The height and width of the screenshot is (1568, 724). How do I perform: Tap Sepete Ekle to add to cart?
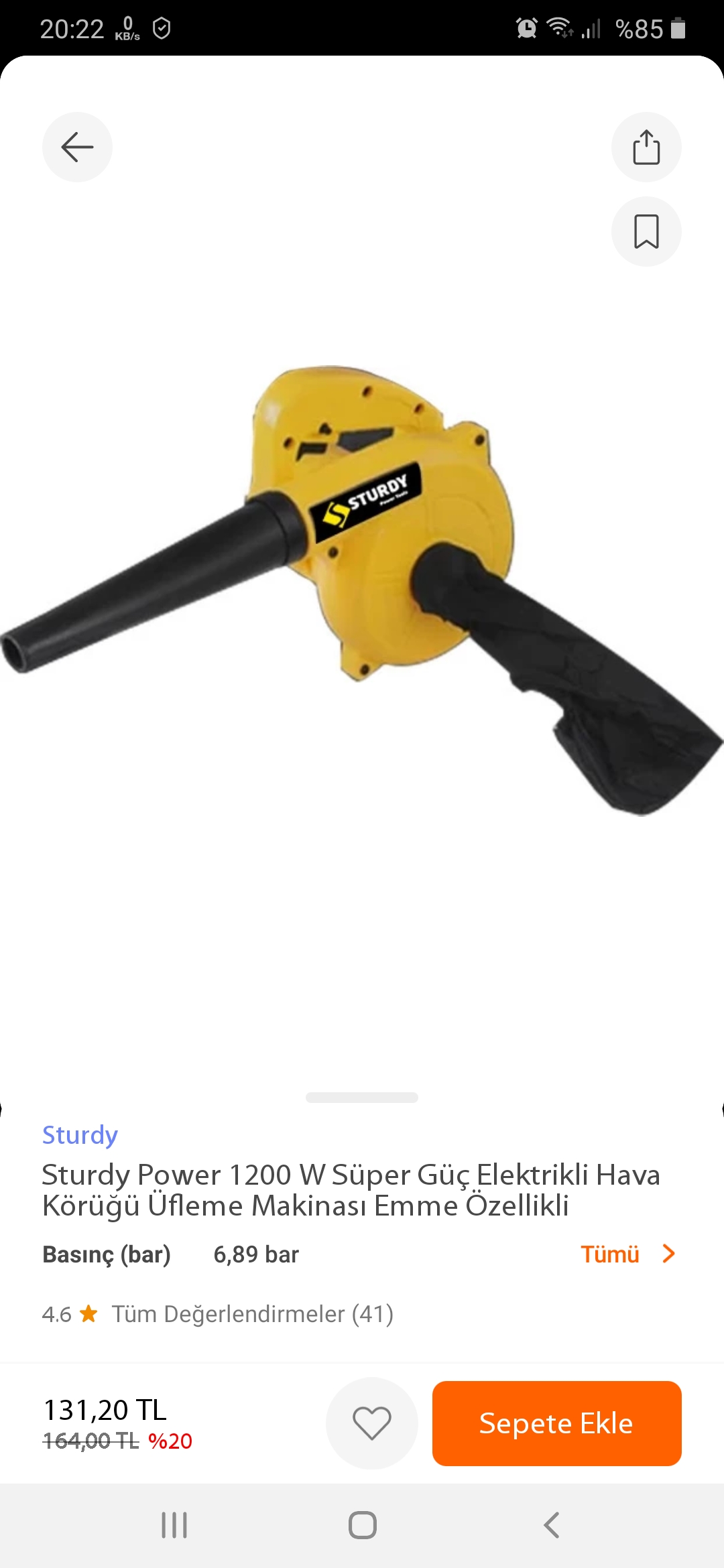point(556,1423)
